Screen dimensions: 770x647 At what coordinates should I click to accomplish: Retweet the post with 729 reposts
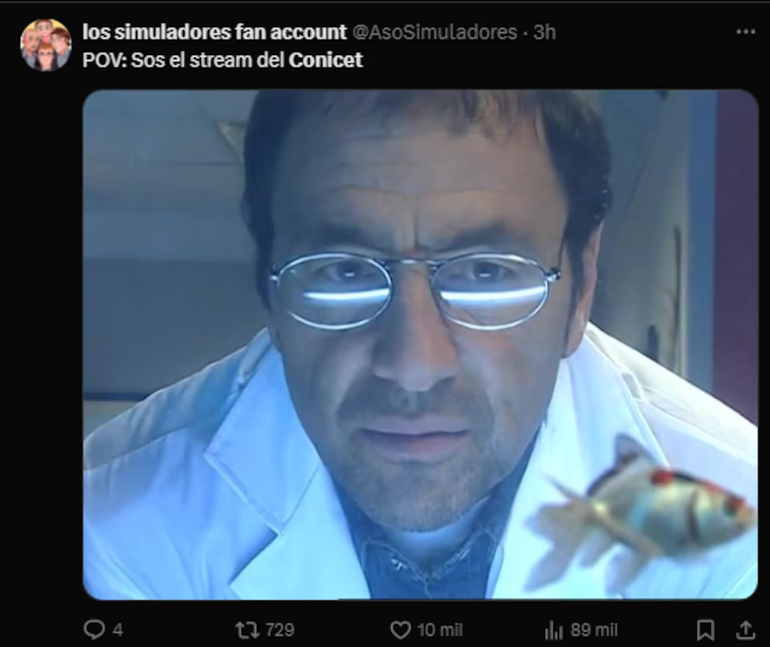(x=247, y=629)
